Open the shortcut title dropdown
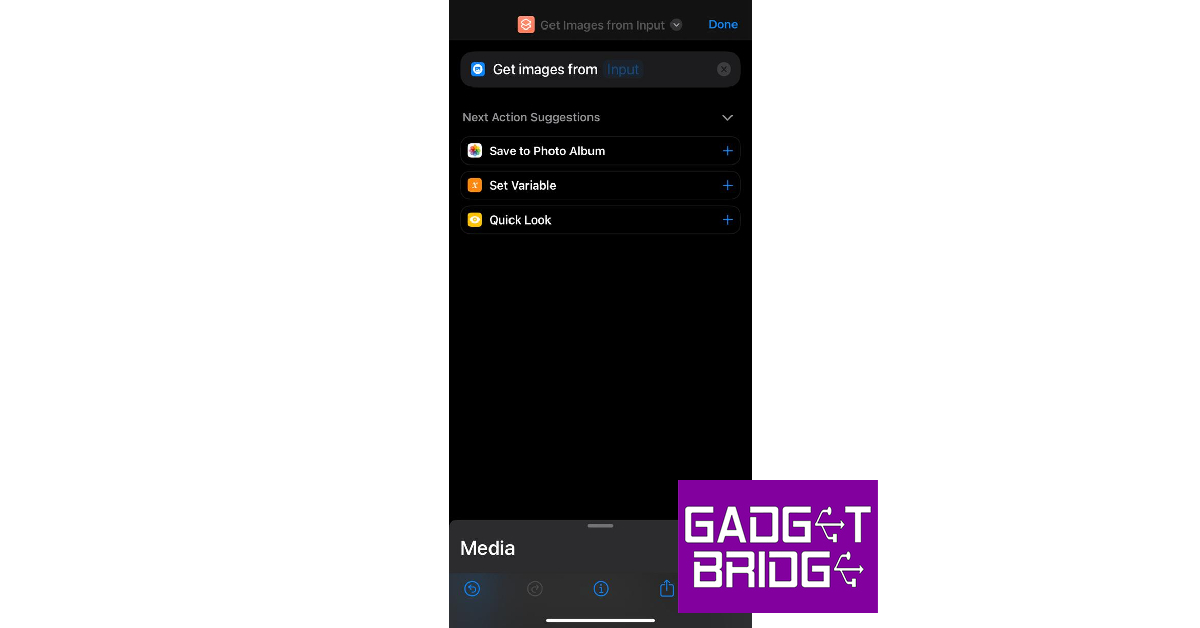 point(676,25)
